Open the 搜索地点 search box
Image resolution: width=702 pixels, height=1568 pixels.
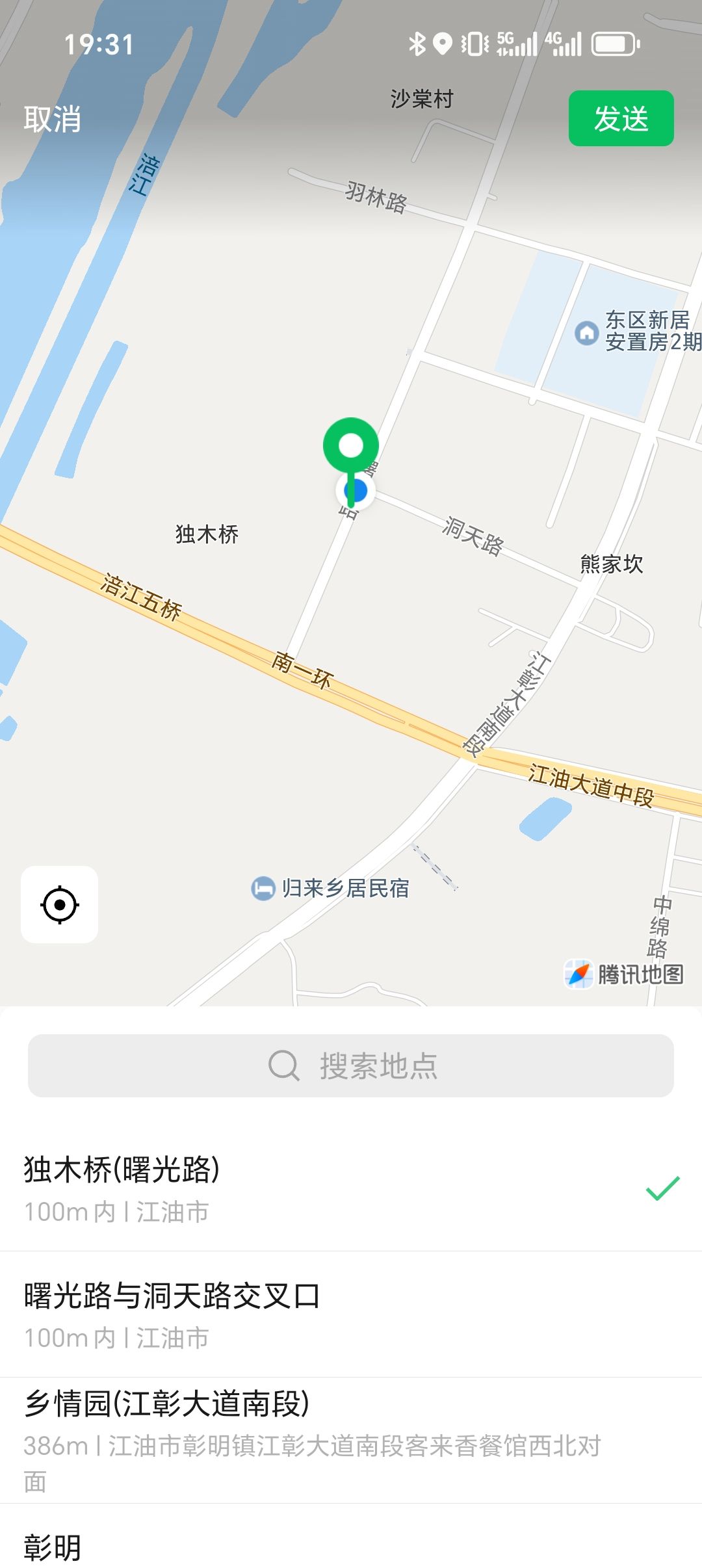click(351, 1065)
